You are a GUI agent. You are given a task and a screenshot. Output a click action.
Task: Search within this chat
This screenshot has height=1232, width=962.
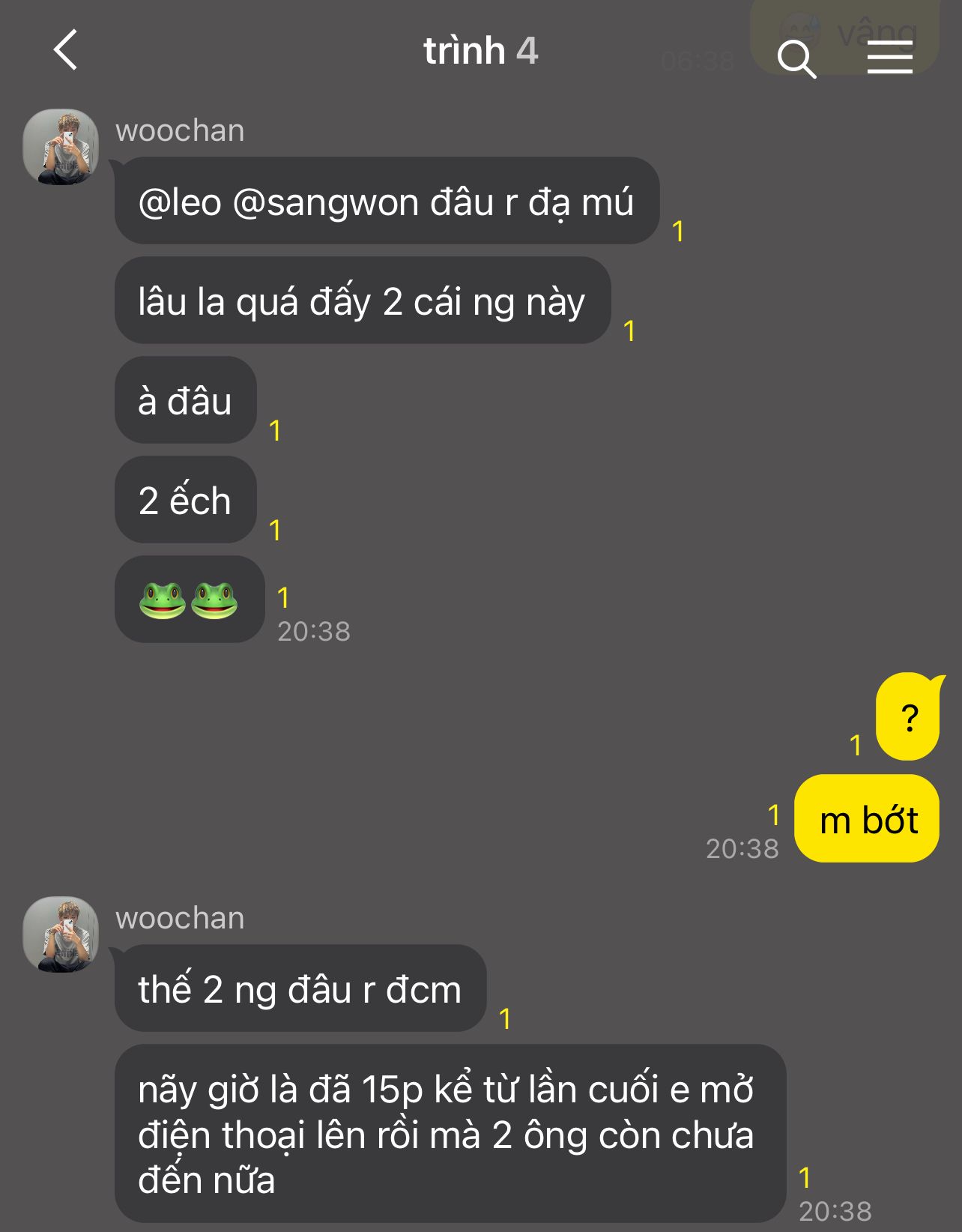[x=796, y=58]
